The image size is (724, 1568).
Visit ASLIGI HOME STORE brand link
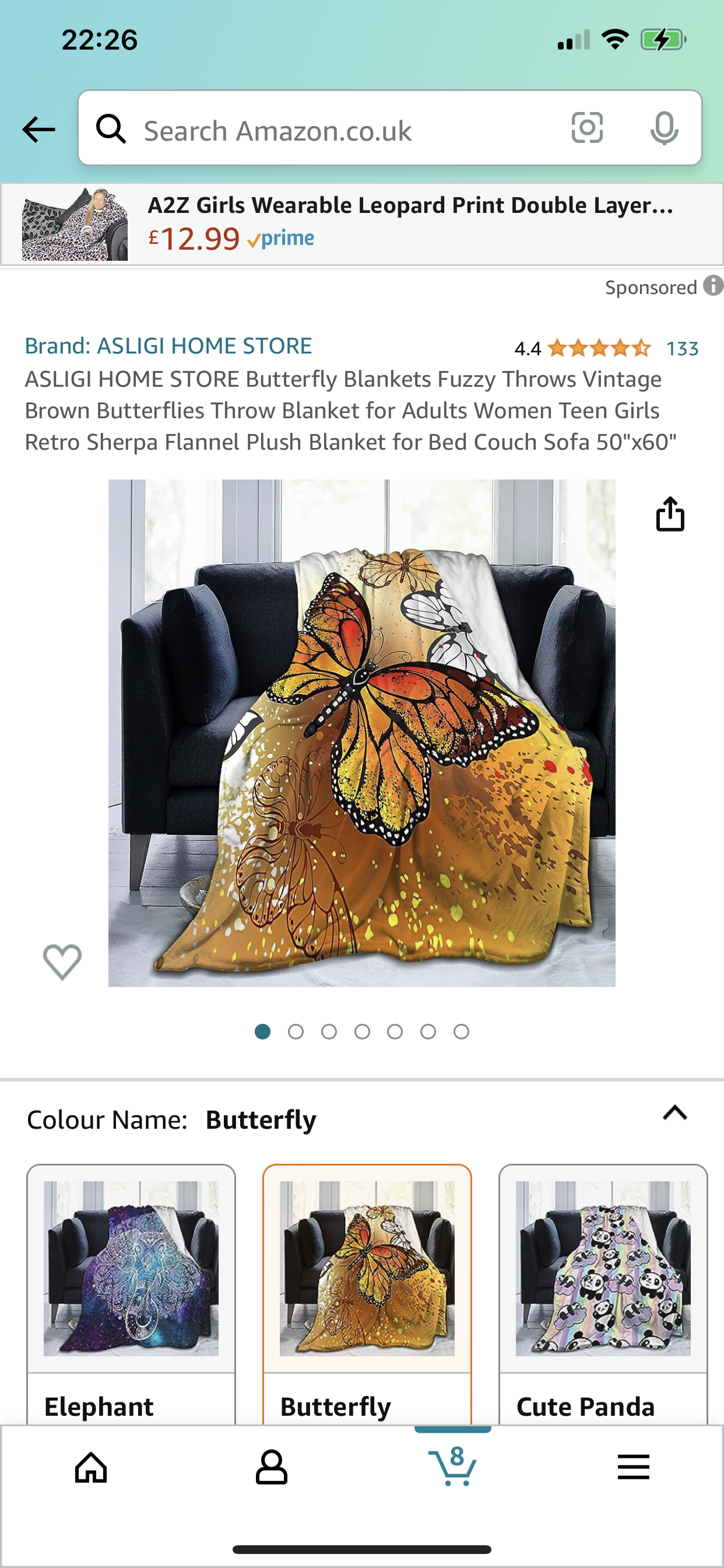(x=168, y=346)
